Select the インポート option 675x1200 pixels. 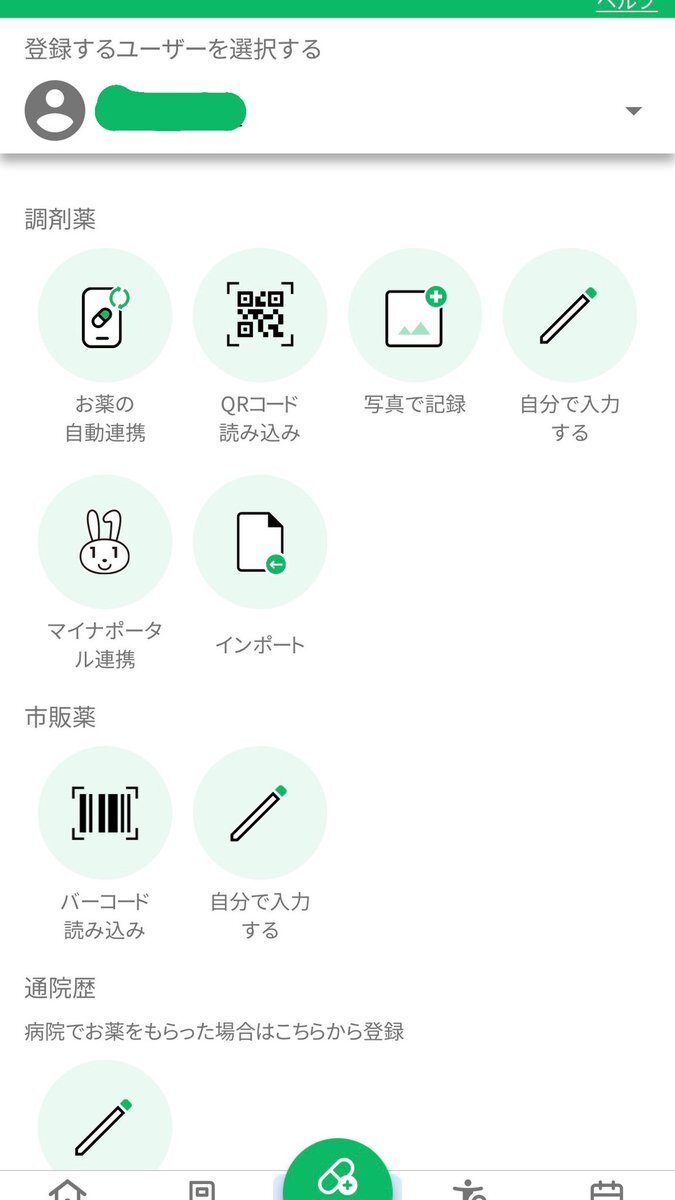coord(260,542)
